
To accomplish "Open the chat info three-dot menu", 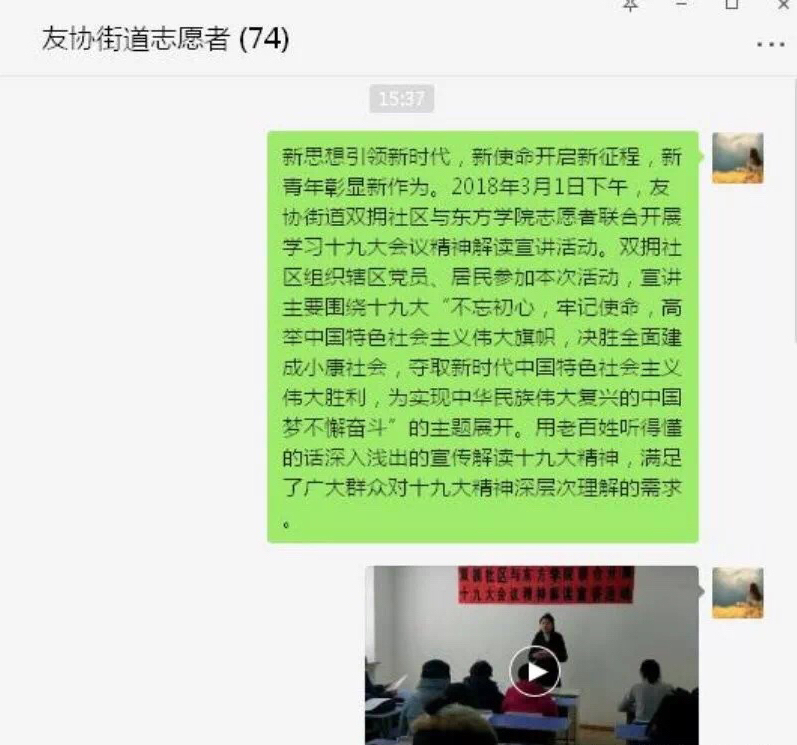I will point(770,44).
